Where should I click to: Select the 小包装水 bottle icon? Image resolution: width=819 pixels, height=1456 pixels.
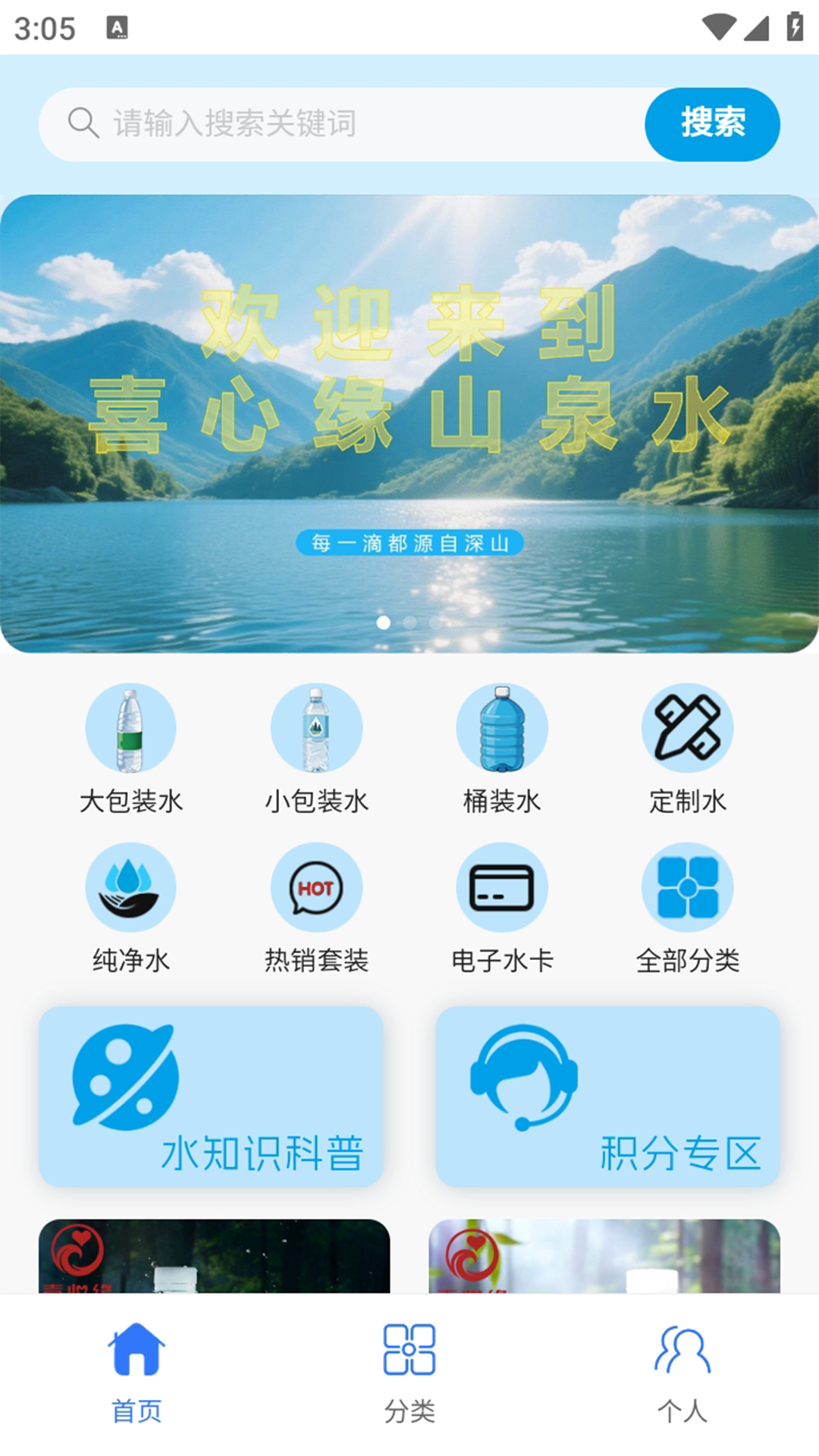tap(316, 727)
